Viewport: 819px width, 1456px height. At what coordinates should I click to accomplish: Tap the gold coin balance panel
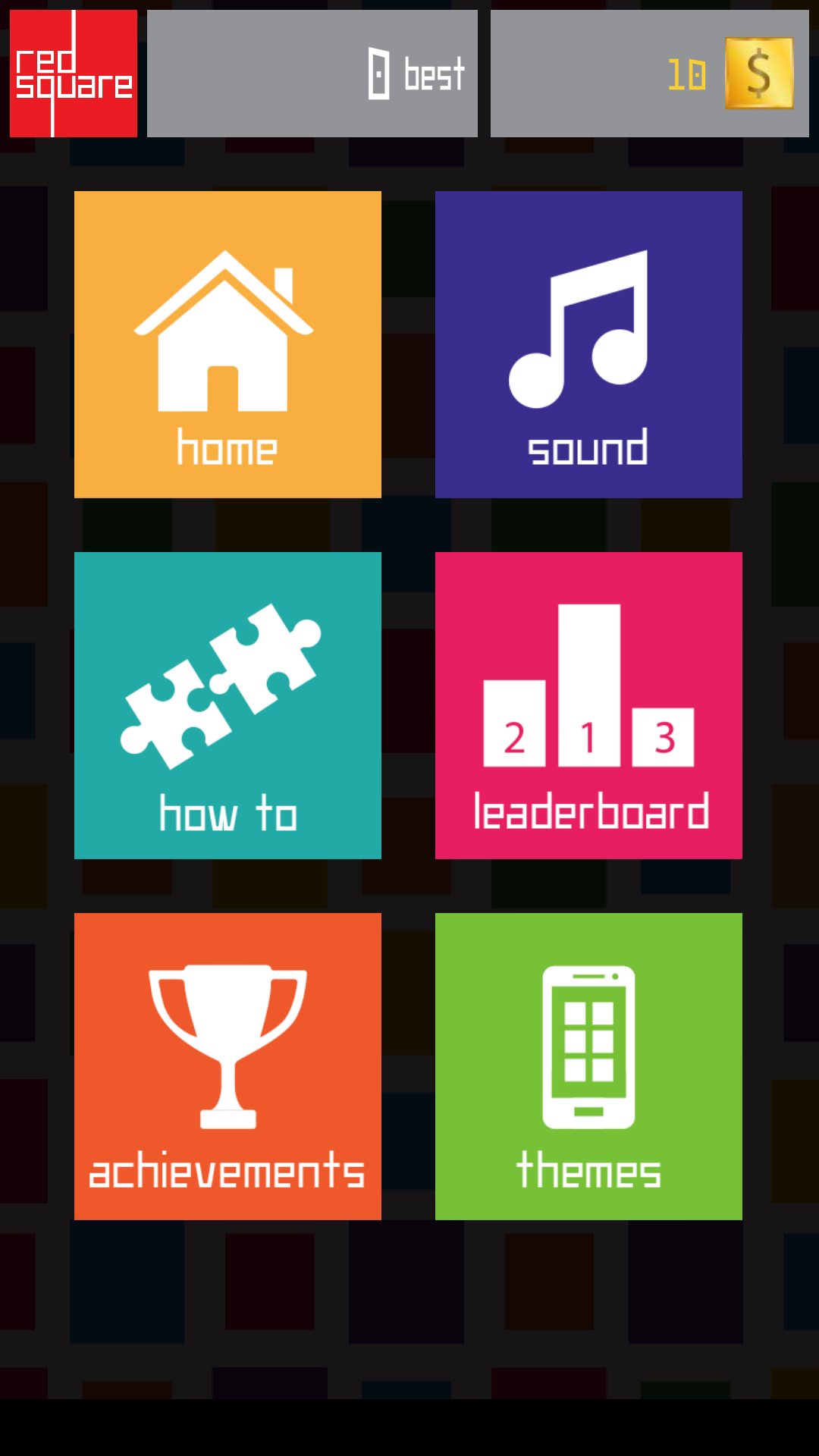650,74
